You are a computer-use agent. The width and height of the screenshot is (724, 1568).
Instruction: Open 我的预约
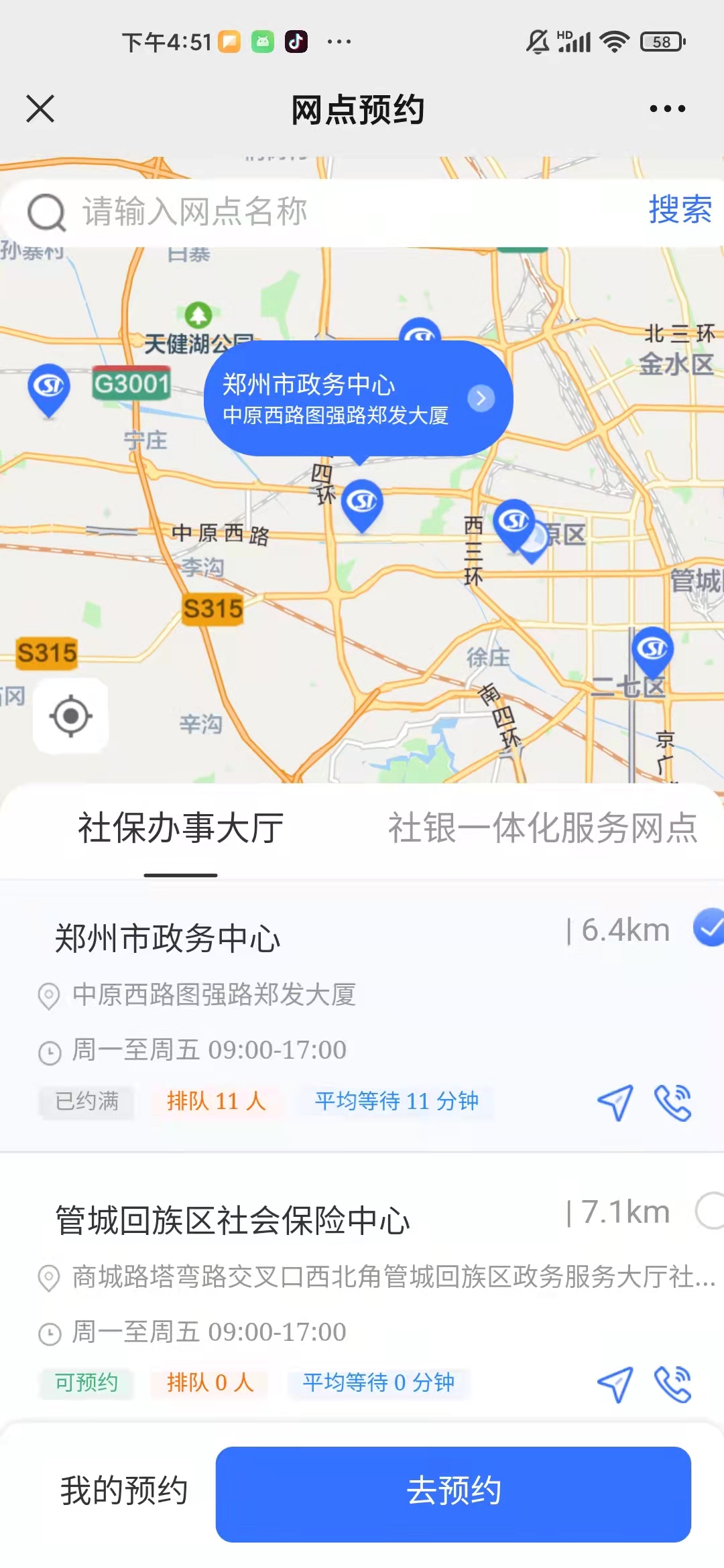coord(124,1490)
